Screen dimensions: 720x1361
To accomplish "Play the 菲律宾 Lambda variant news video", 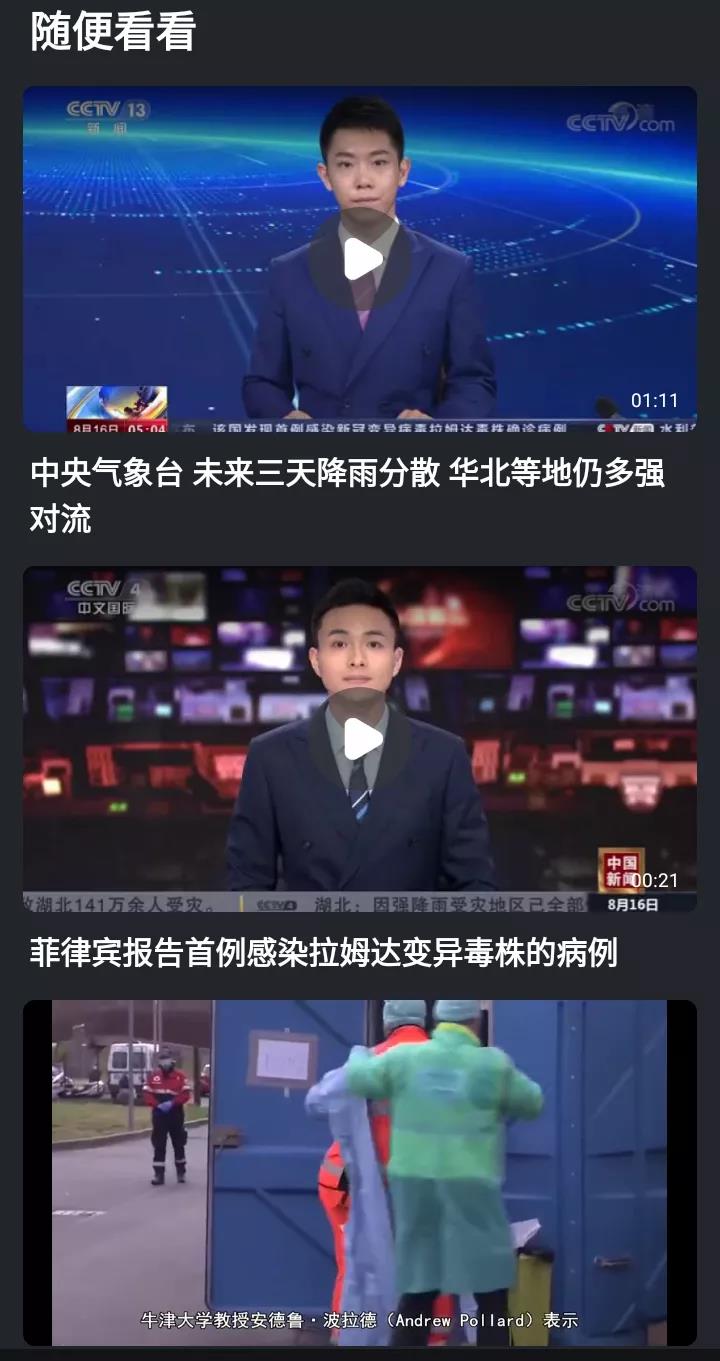I will click(360, 739).
